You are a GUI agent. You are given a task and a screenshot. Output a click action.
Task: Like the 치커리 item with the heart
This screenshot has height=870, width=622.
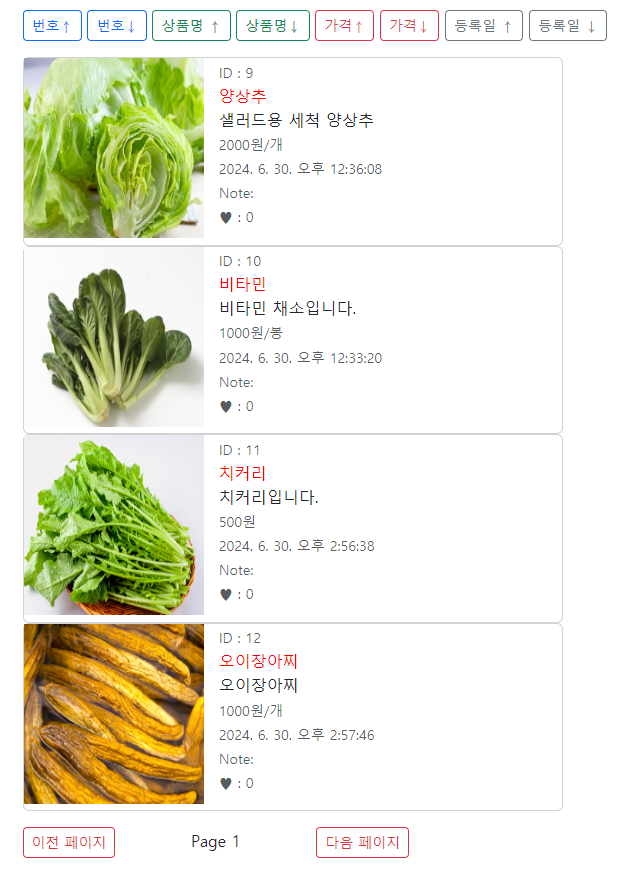[226, 595]
